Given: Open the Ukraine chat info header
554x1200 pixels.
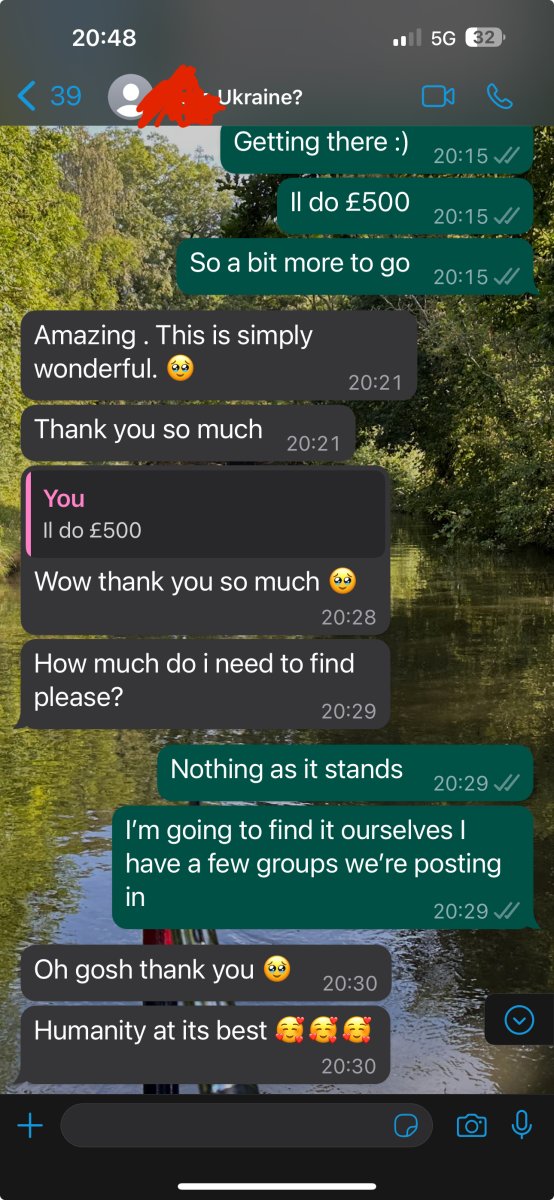Looking at the screenshot, I should click(259, 96).
